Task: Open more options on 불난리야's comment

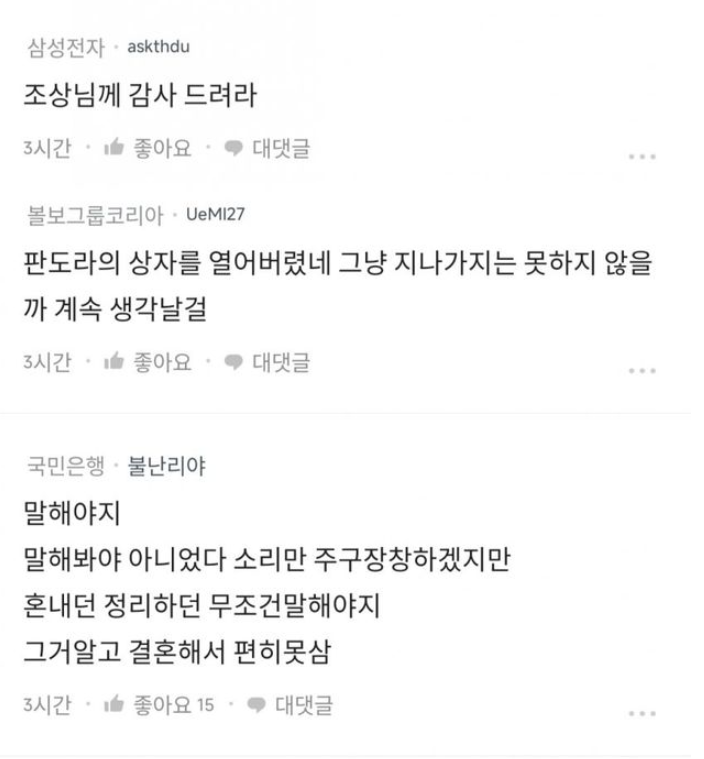Action: pyautogui.click(x=641, y=713)
